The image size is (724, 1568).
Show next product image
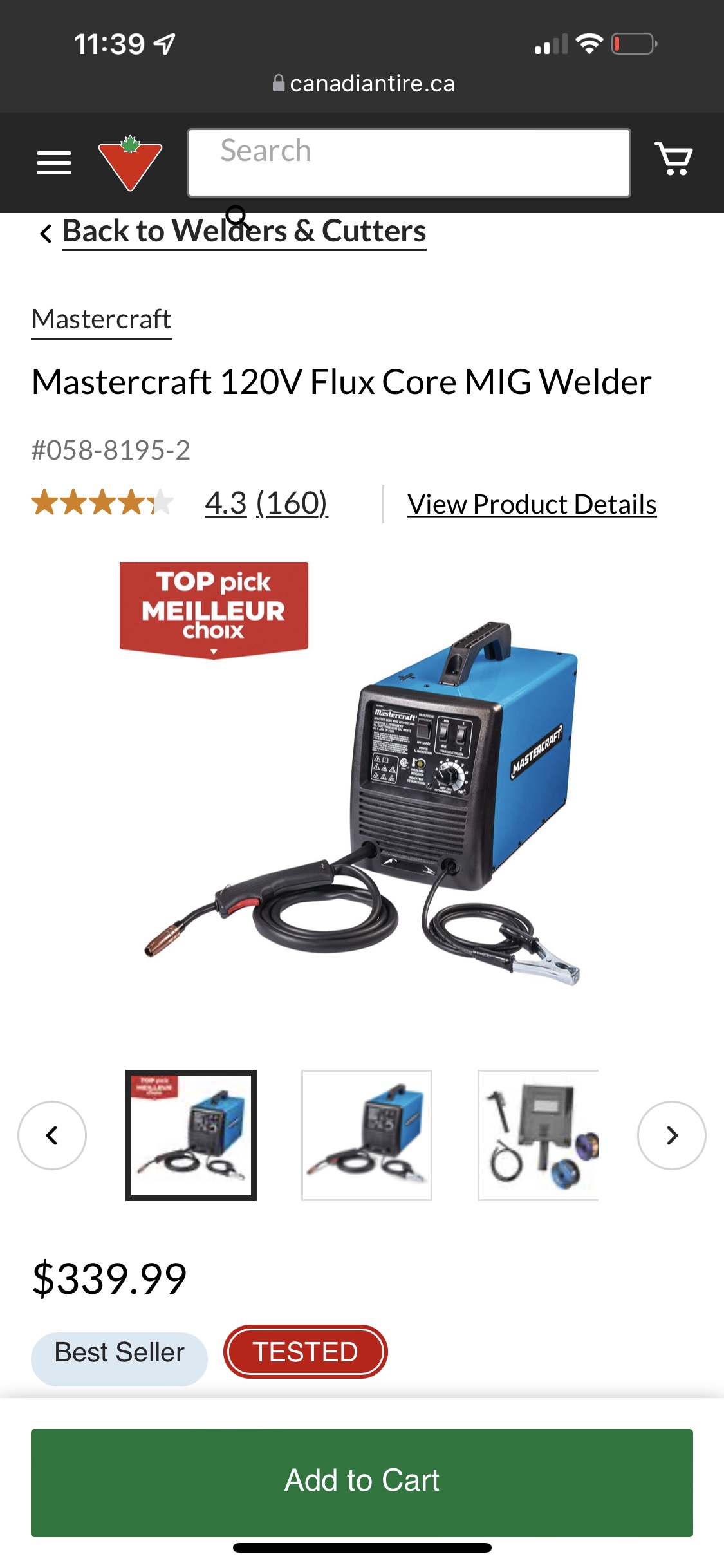tap(671, 1135)
